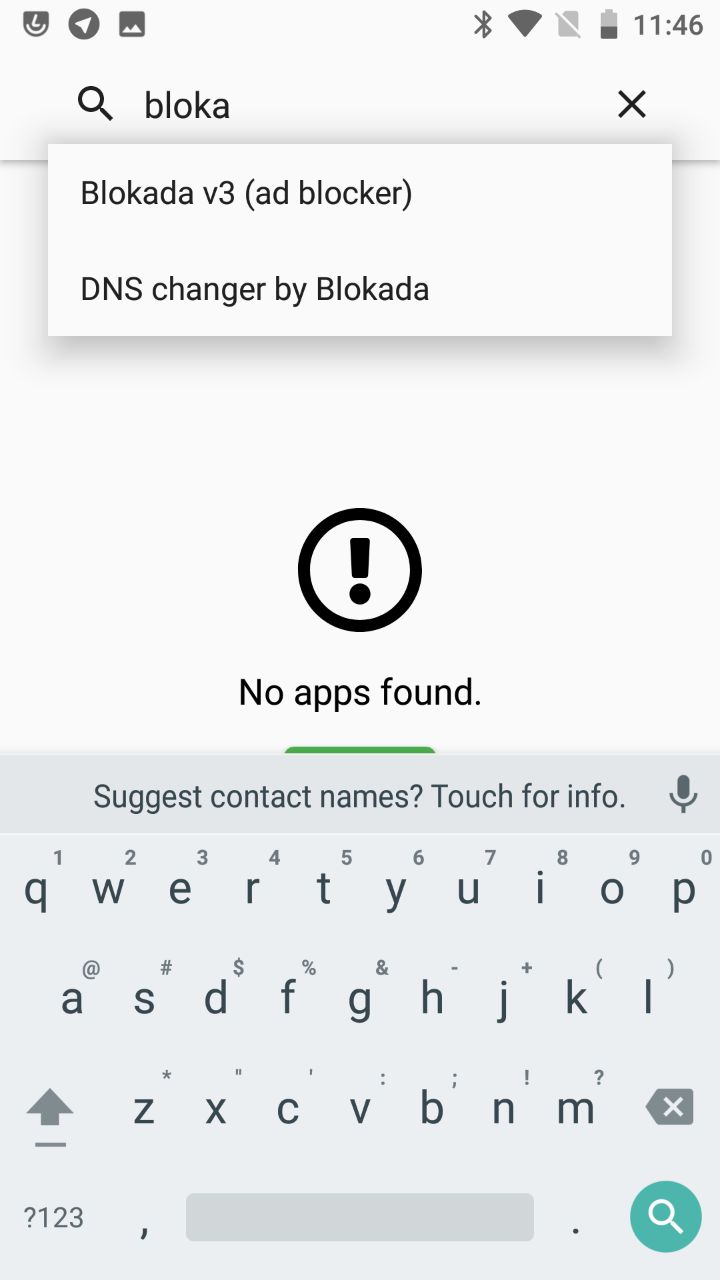The image size is (720, 1280).
Task: Toggle the keyboard shift key
Action: tap(50, 1112)
